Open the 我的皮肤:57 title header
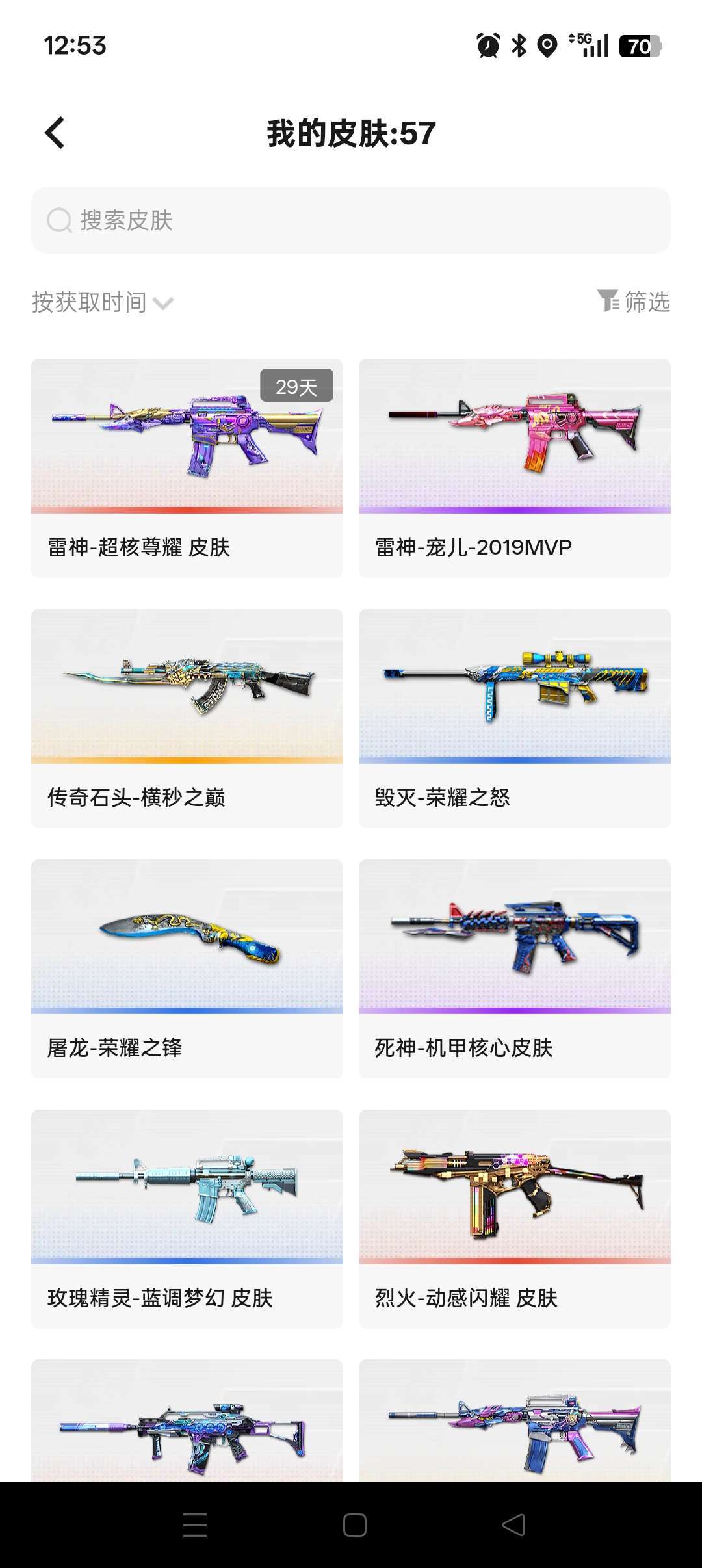 pos(351,132)
